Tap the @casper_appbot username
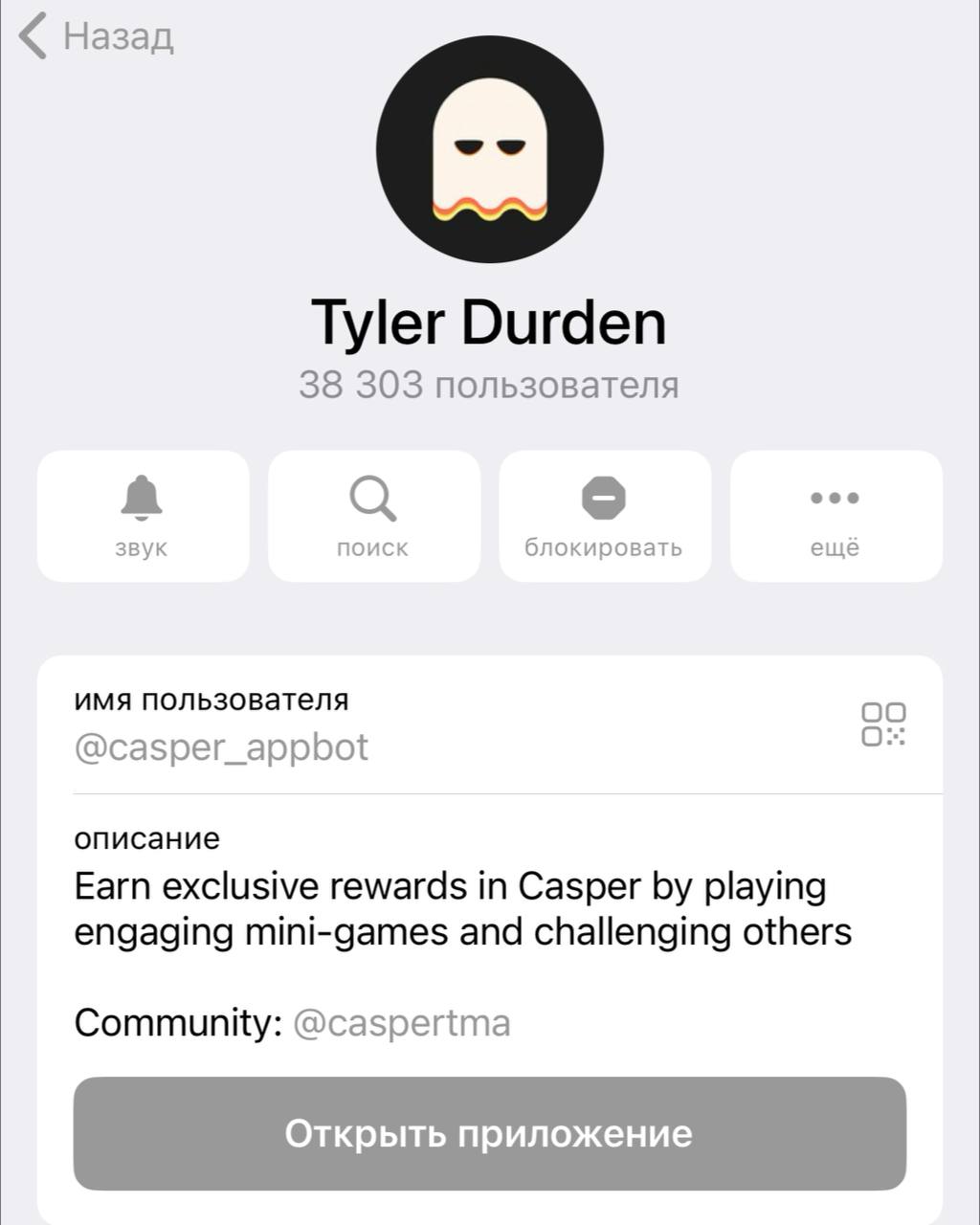The width and height of the screenshot is (980, 1225). point(221,746)
